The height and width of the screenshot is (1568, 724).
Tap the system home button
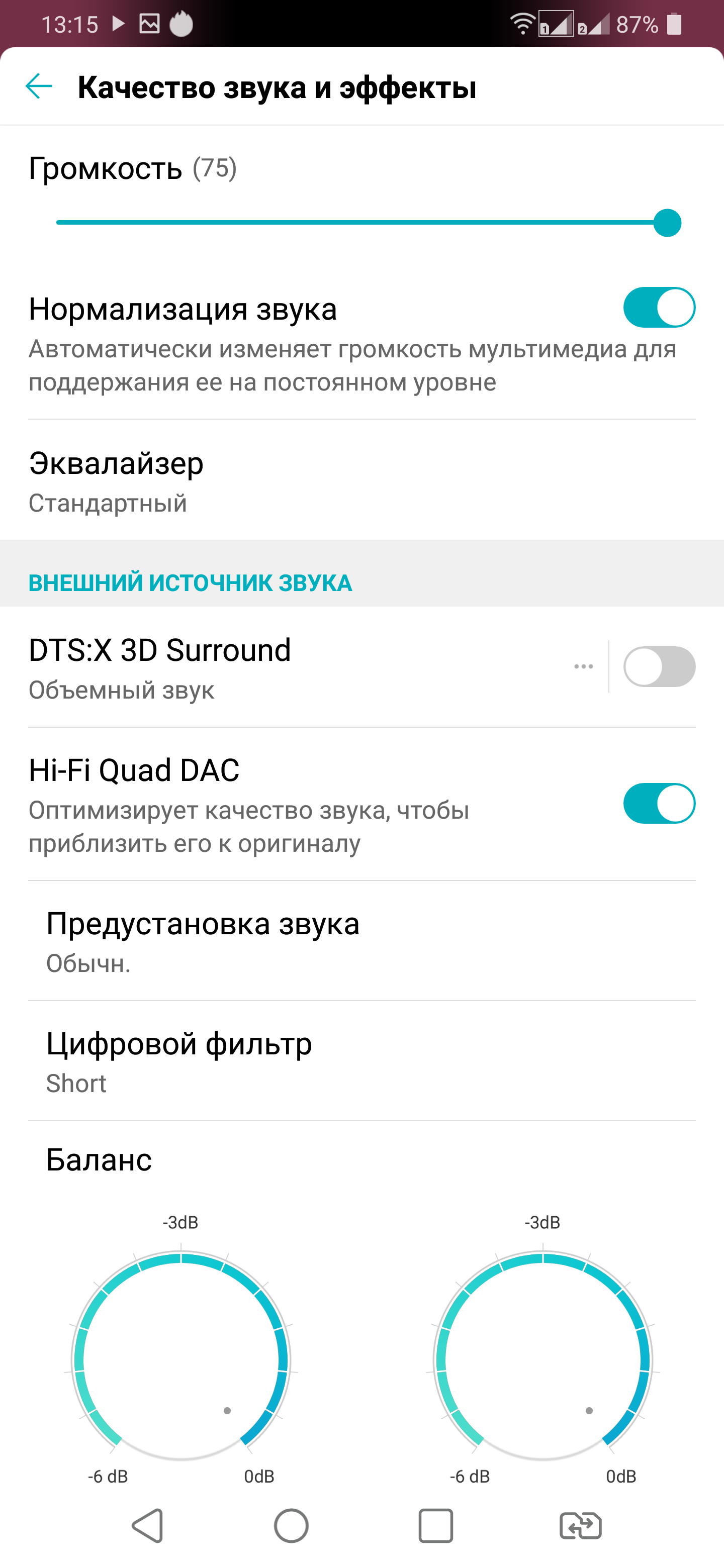point(291,1525)
